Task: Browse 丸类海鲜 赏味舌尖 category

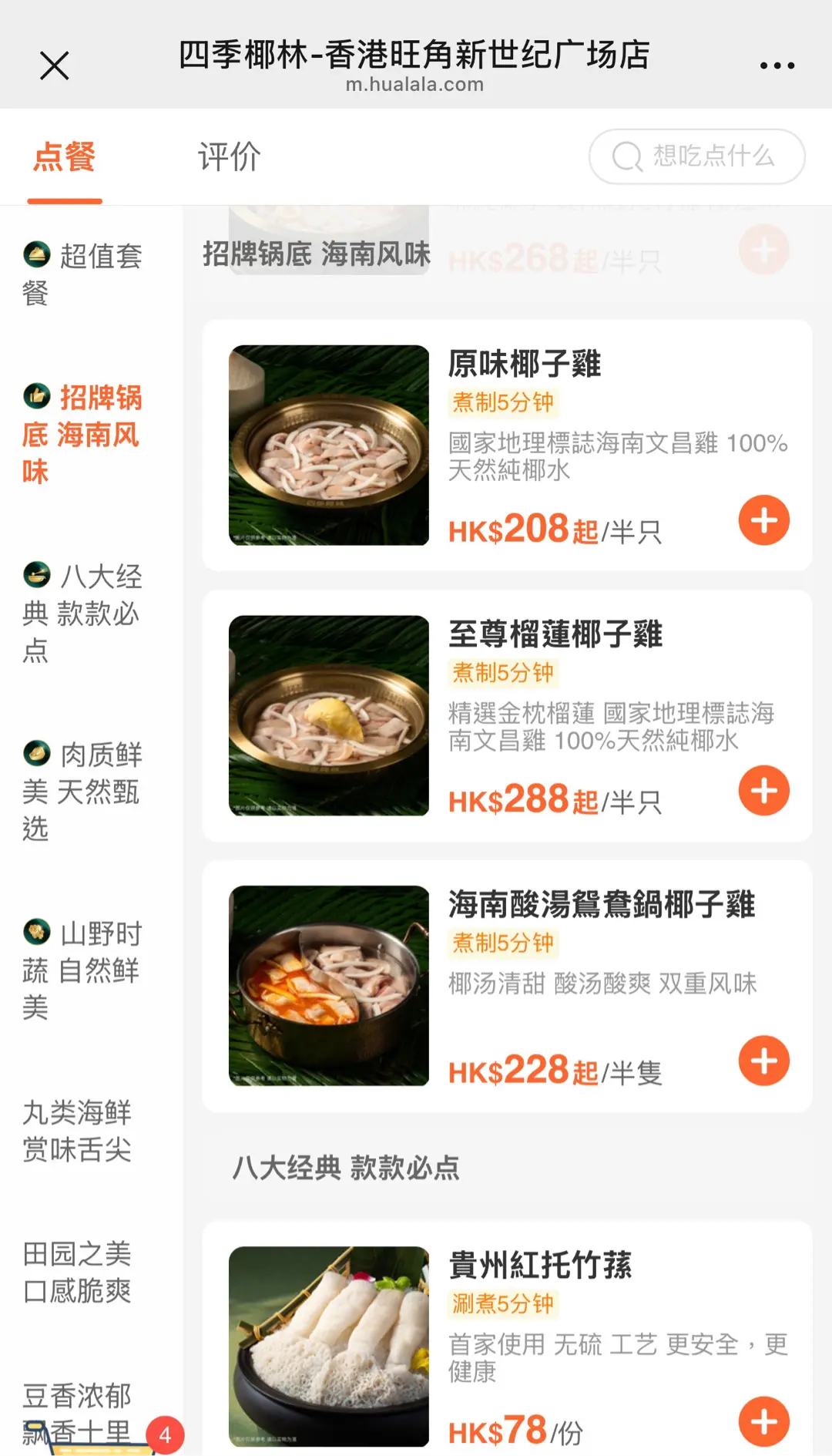Action: point(77,1131)
